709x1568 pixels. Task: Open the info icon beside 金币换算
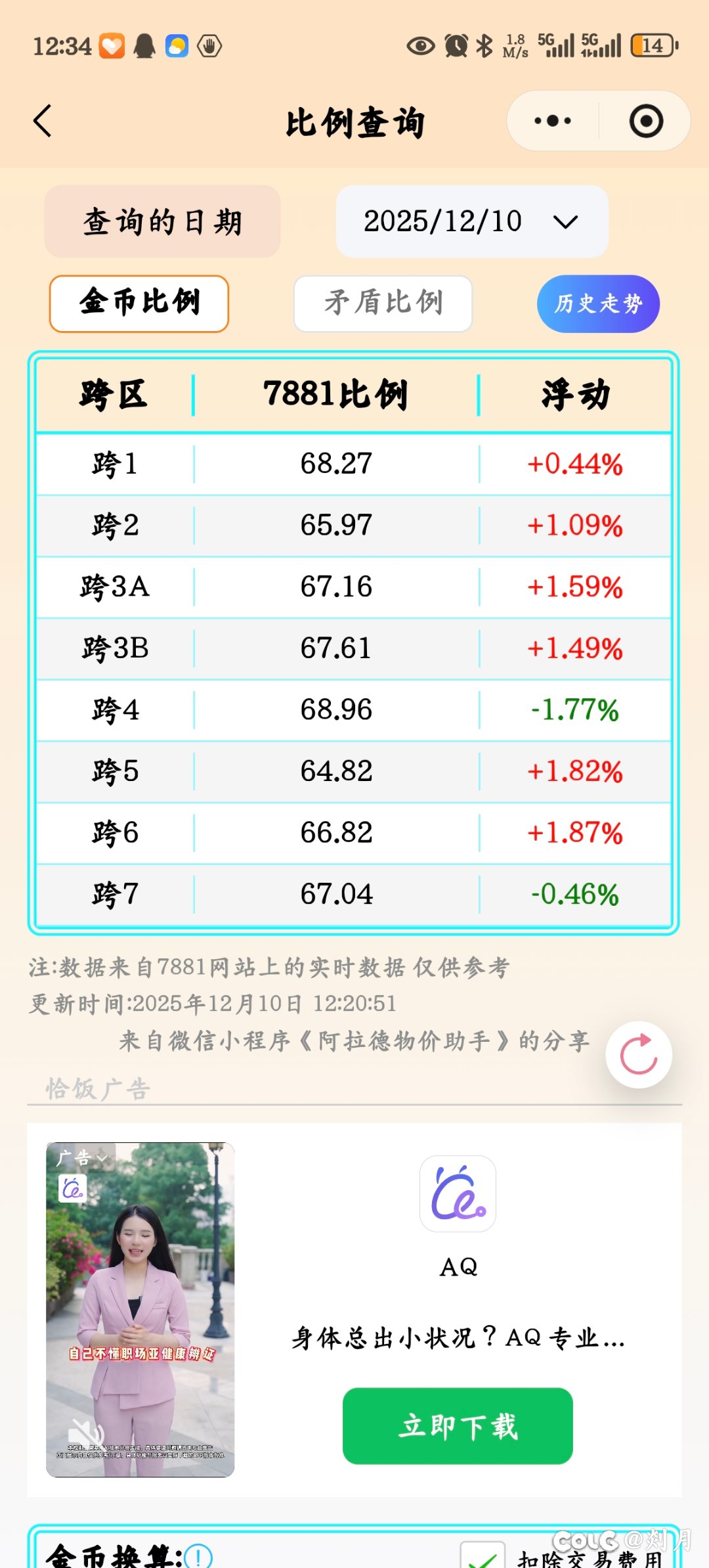198,1556
